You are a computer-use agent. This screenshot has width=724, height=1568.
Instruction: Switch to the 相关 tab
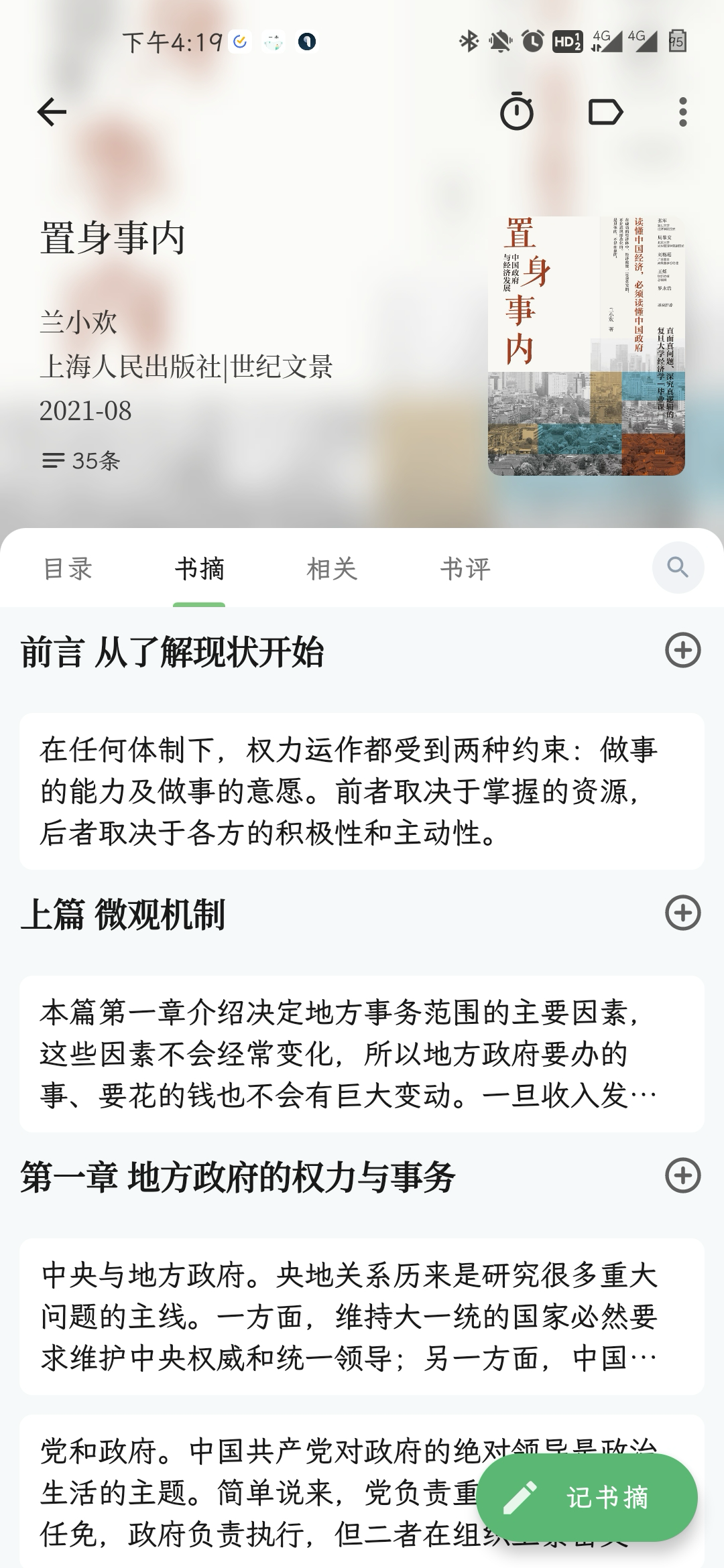pyautogui.click(x=332, y=569)
